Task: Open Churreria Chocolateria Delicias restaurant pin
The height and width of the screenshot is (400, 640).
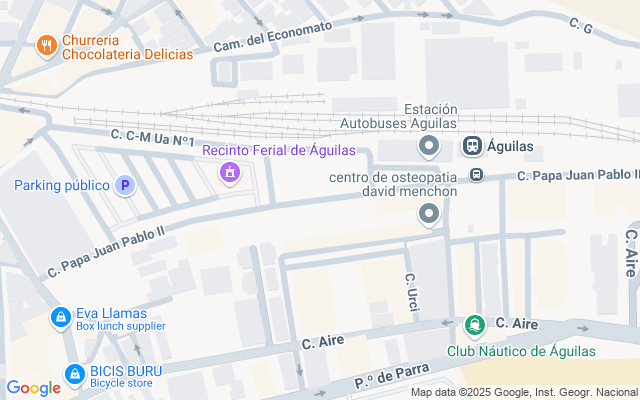Action: [47, 46]
